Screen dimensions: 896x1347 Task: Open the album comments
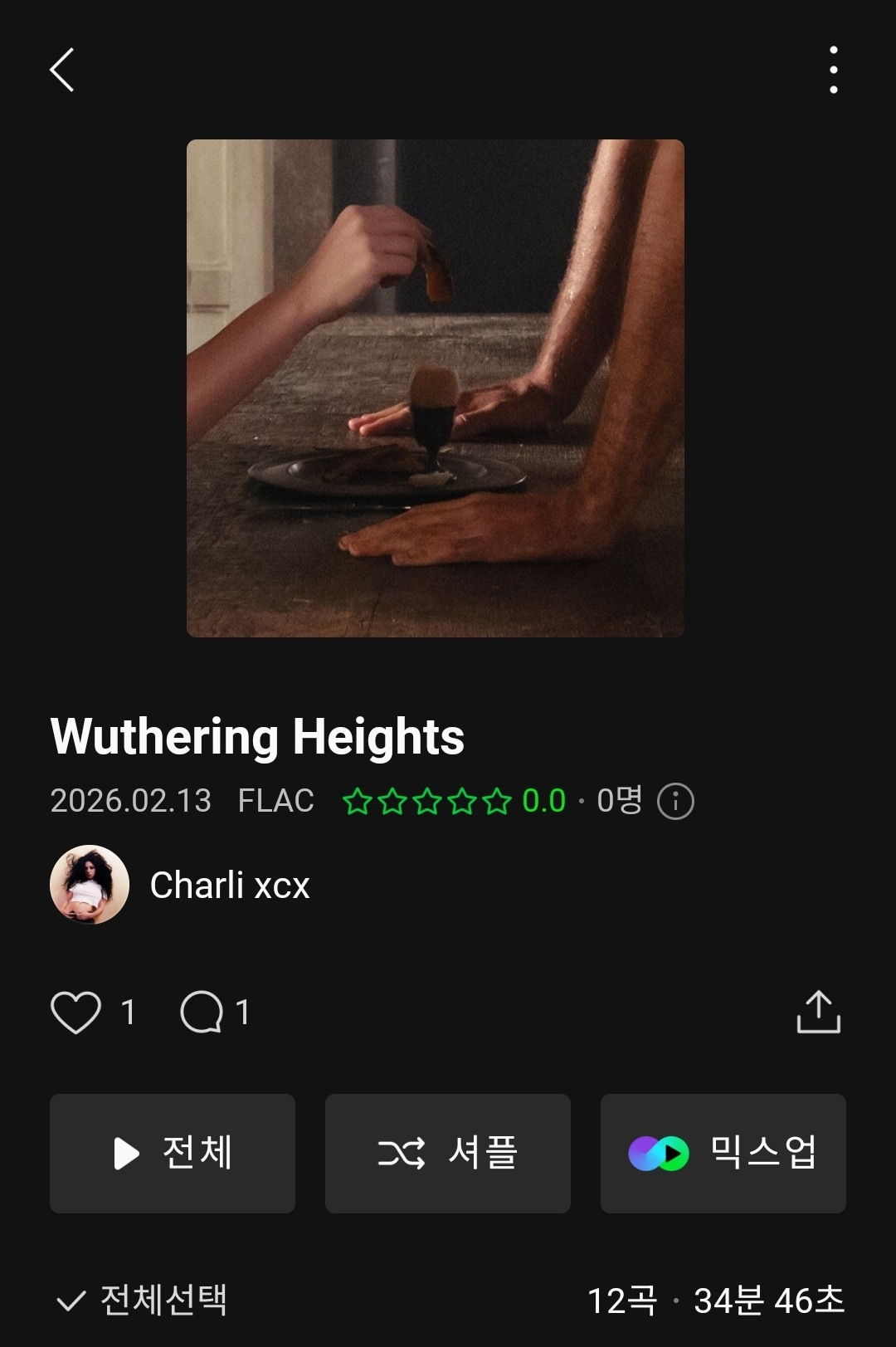point(202,1013)
